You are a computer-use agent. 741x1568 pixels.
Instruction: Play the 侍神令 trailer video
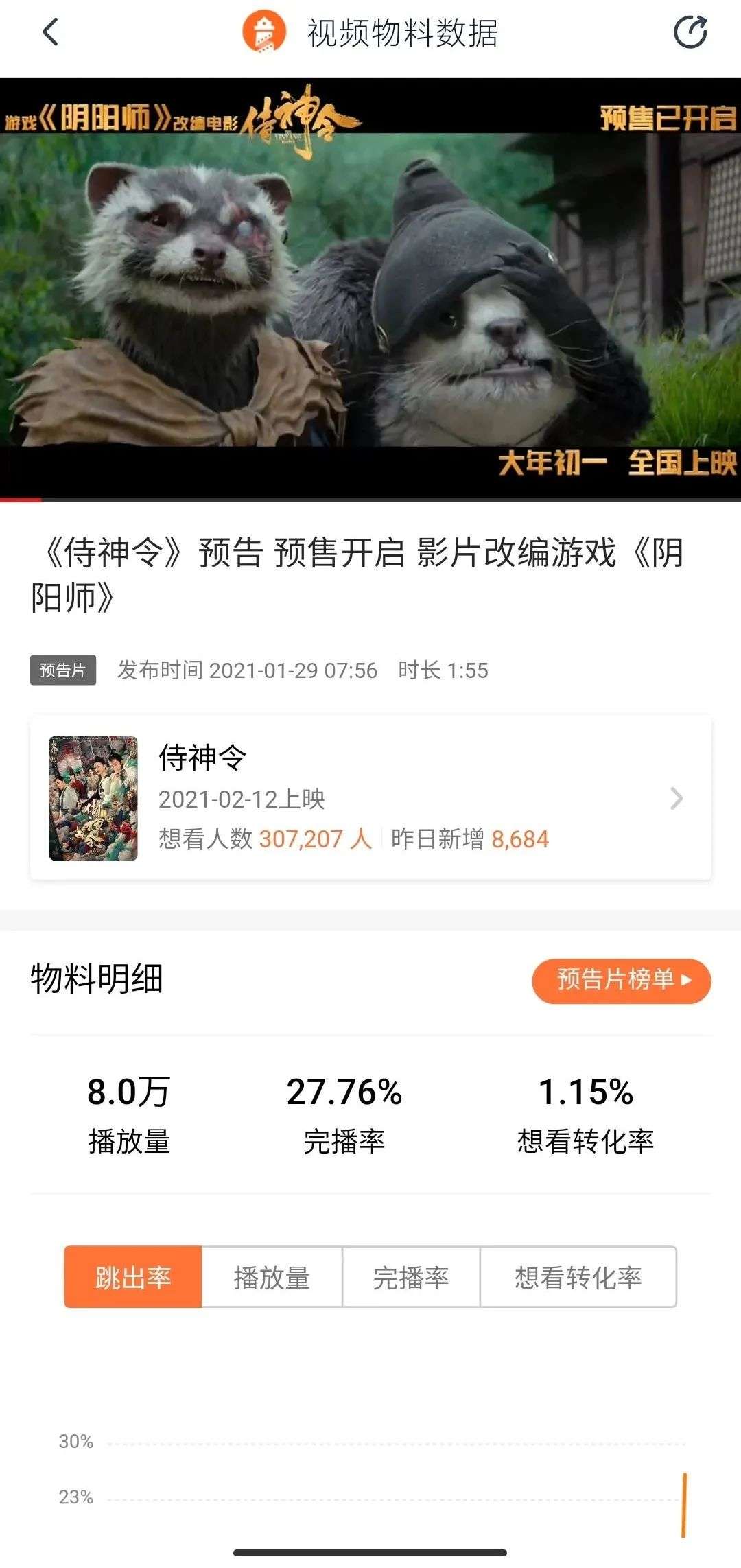pos(370,288)
